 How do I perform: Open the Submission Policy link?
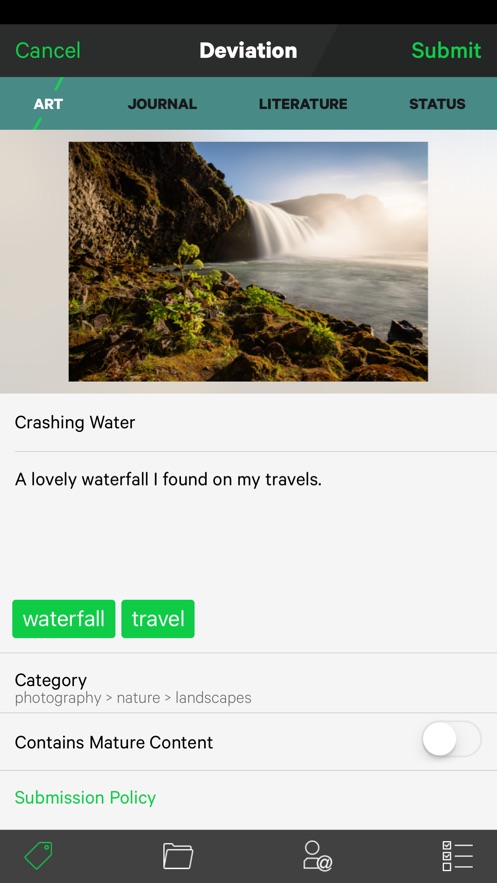tap(85, 797)
